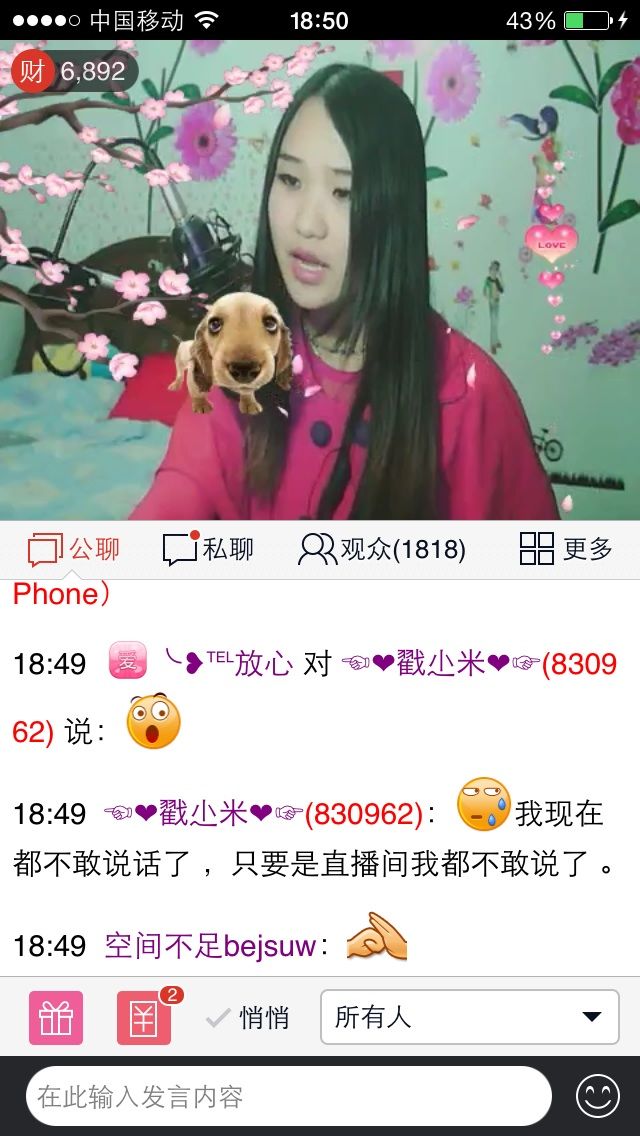
Task: Tap the 财 6,892 wealth badge
Action: click(70, 71)
